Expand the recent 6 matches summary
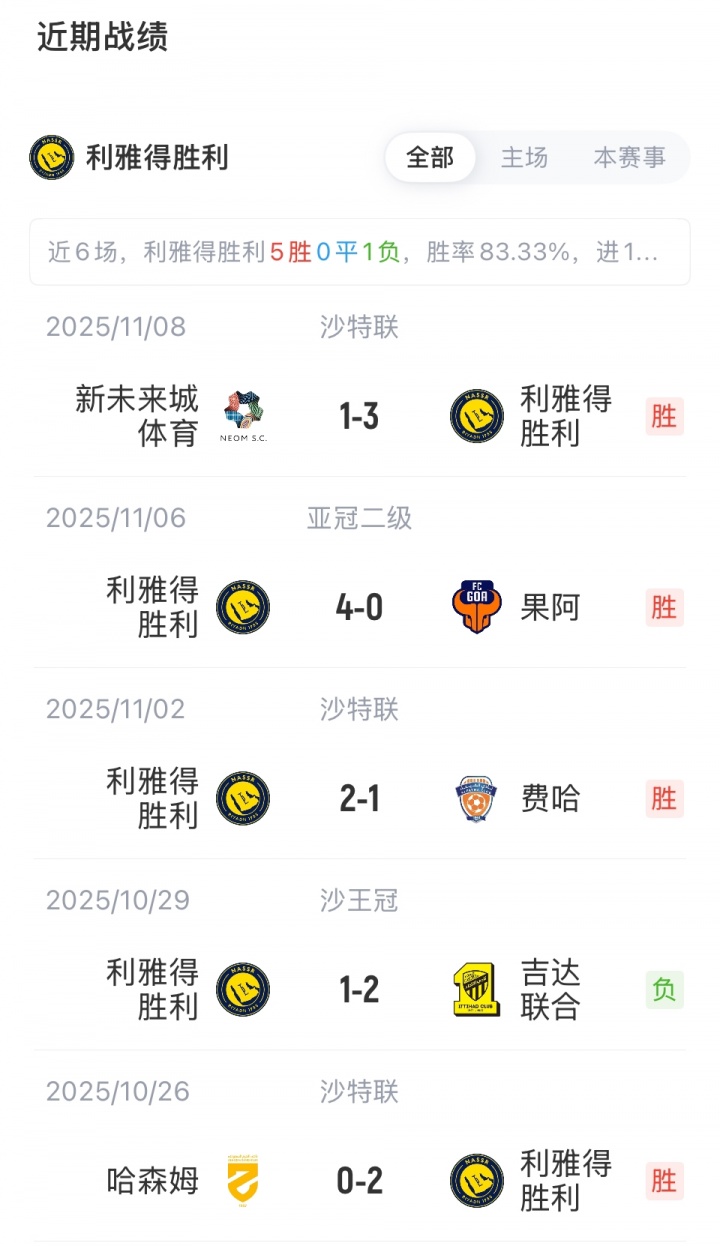Image resolution: width=720 pixels, height=1246 pixels. (359, 252)
